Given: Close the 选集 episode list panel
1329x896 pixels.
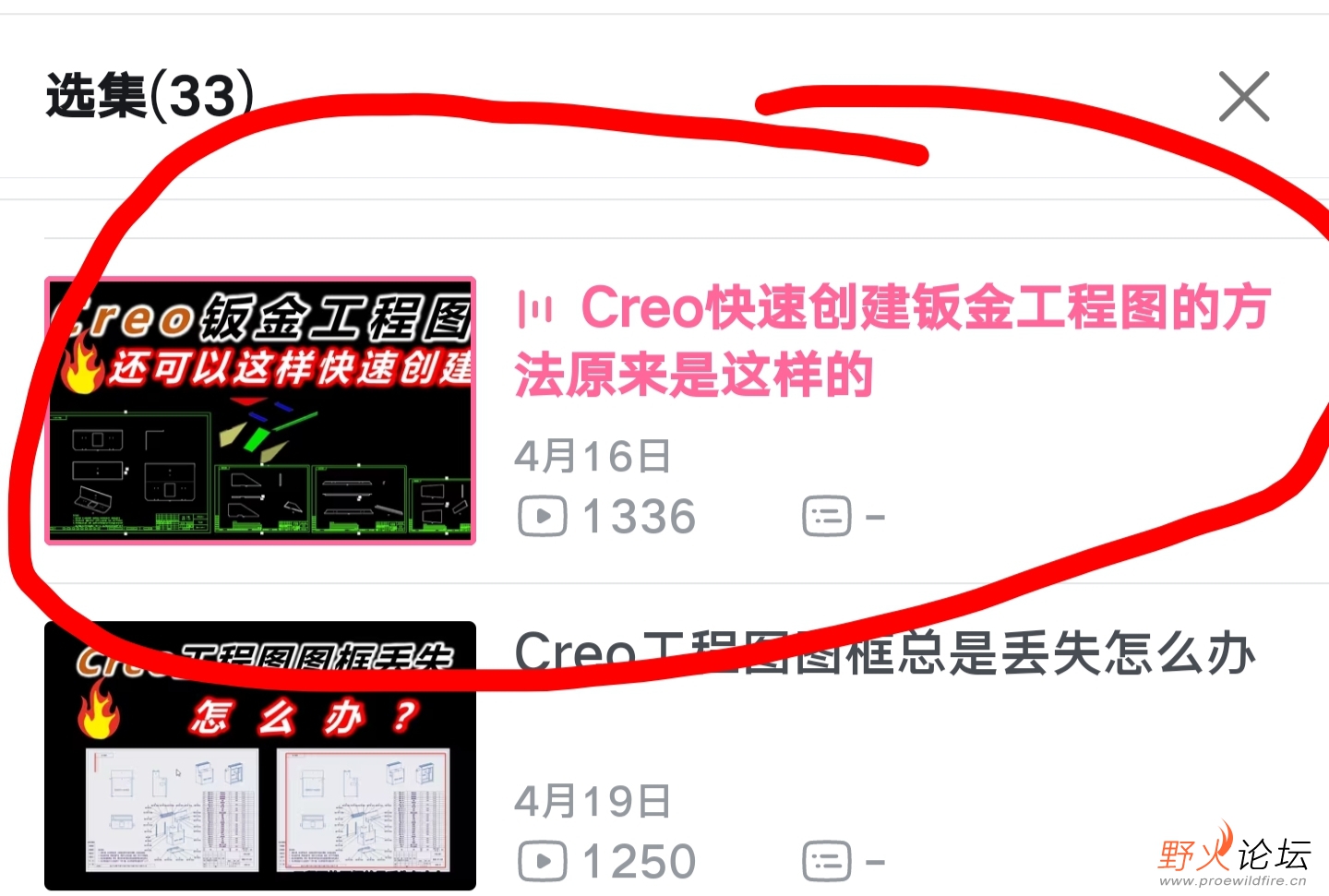Looking at the screenshot, I should tap(1243, 97).
